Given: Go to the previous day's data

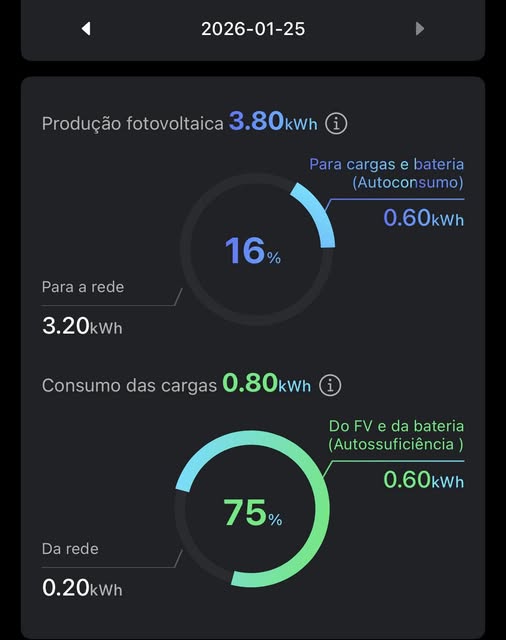Looking at the screenshot, I should click(86, 29).
